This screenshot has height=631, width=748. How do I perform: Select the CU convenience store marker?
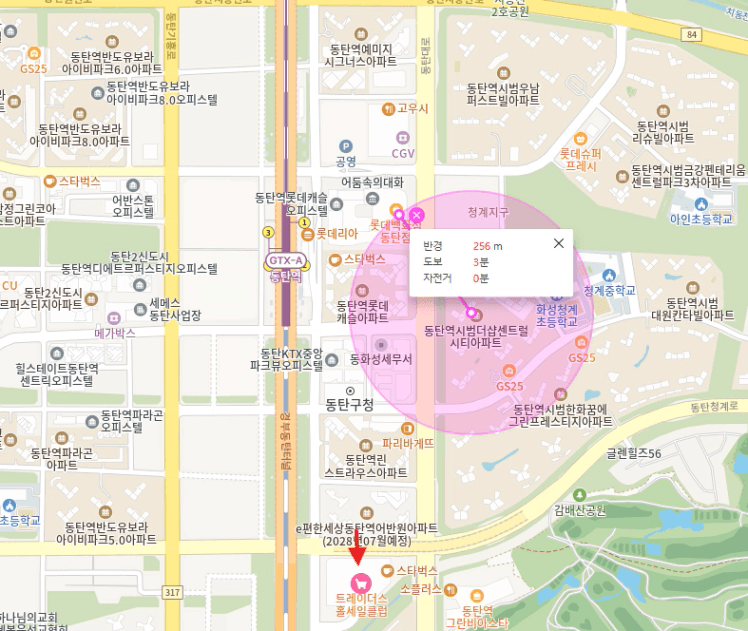10,286
